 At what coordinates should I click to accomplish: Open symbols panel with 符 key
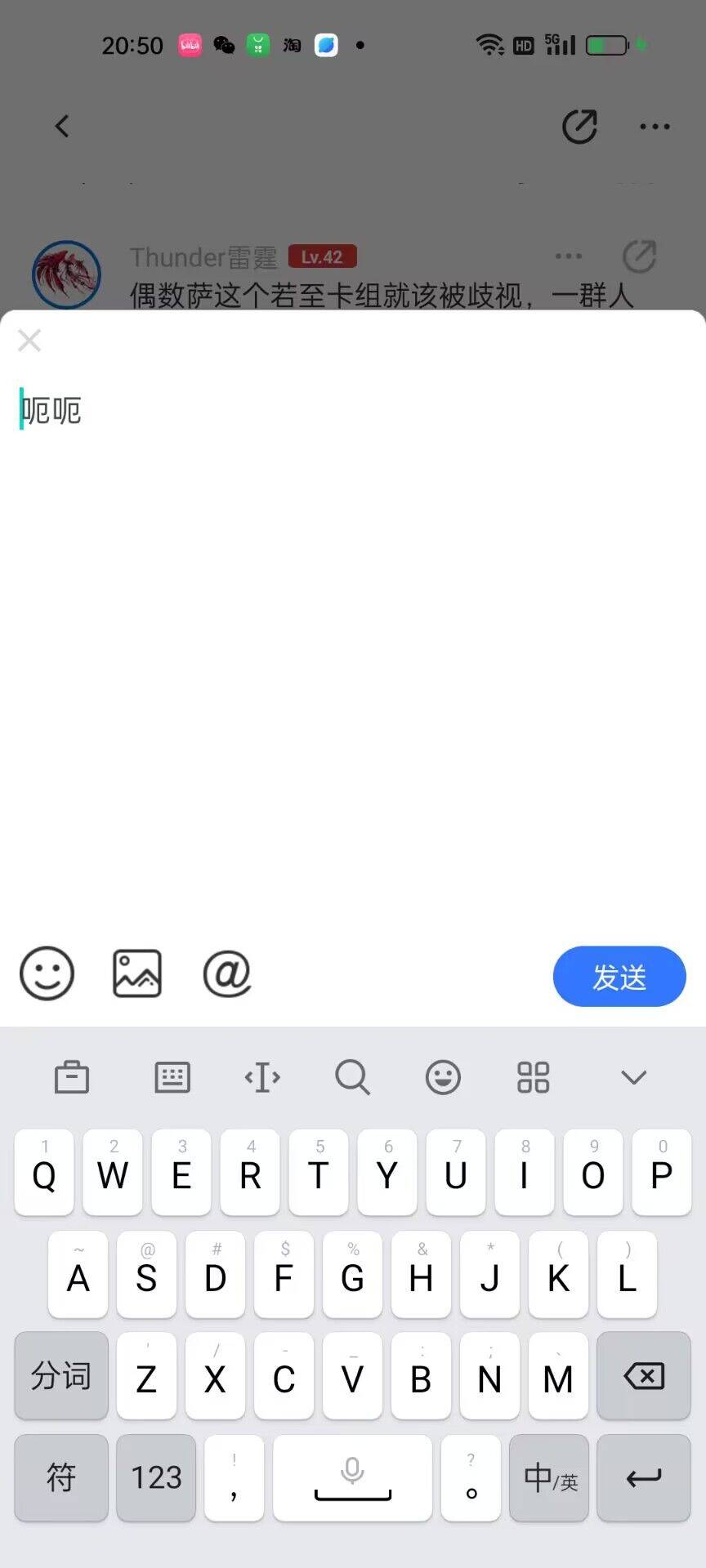[x=61, y=1478]
